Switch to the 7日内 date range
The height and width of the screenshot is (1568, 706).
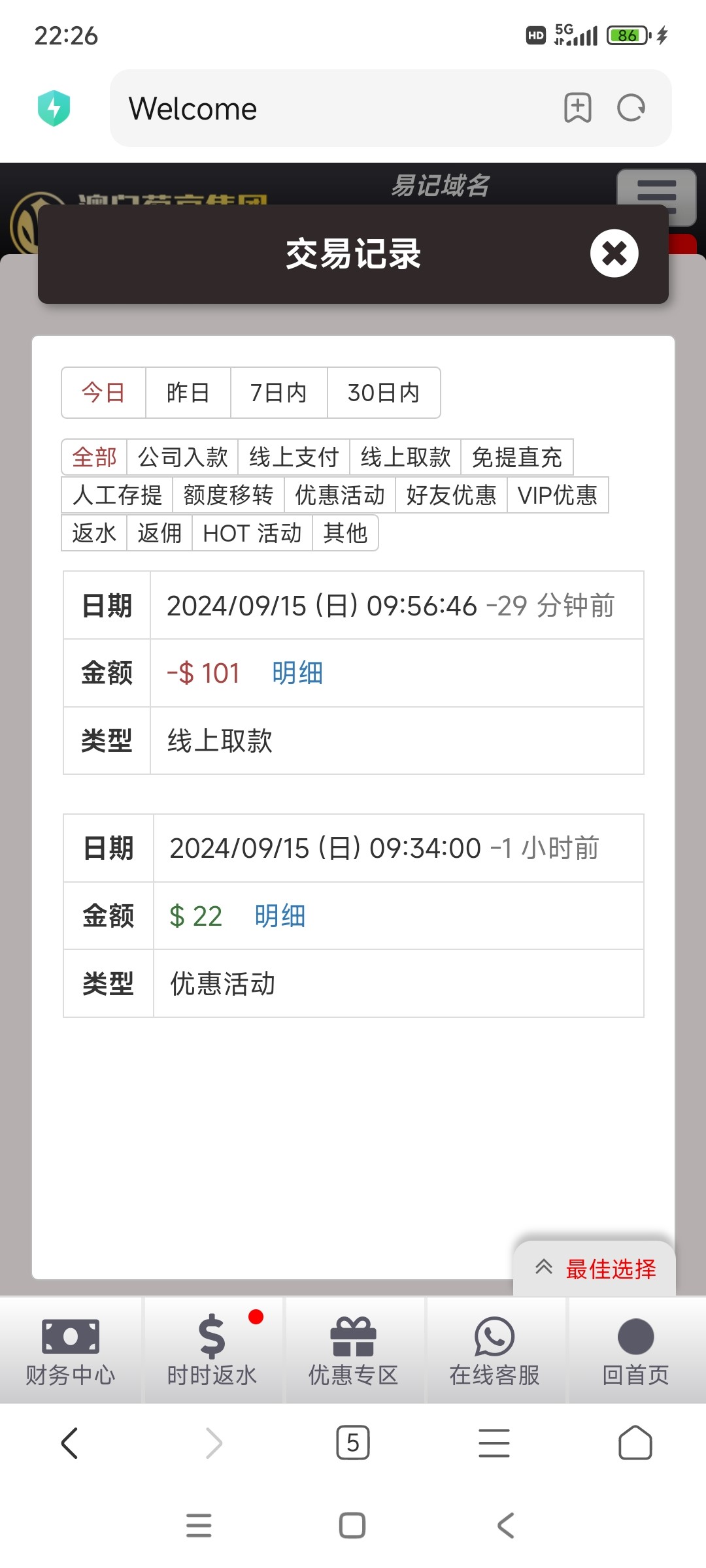[x=278, y=393]
